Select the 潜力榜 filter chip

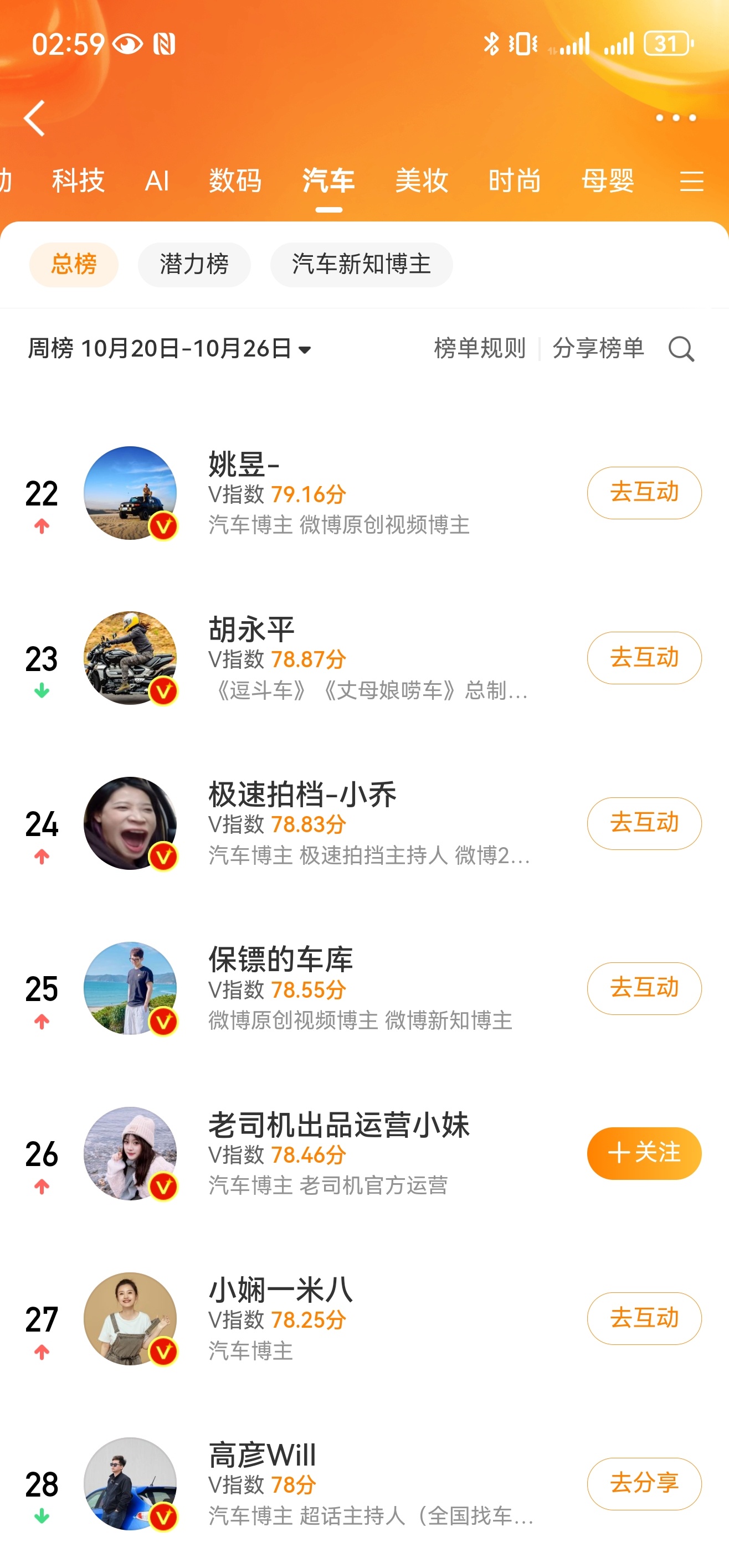(194, 264)
